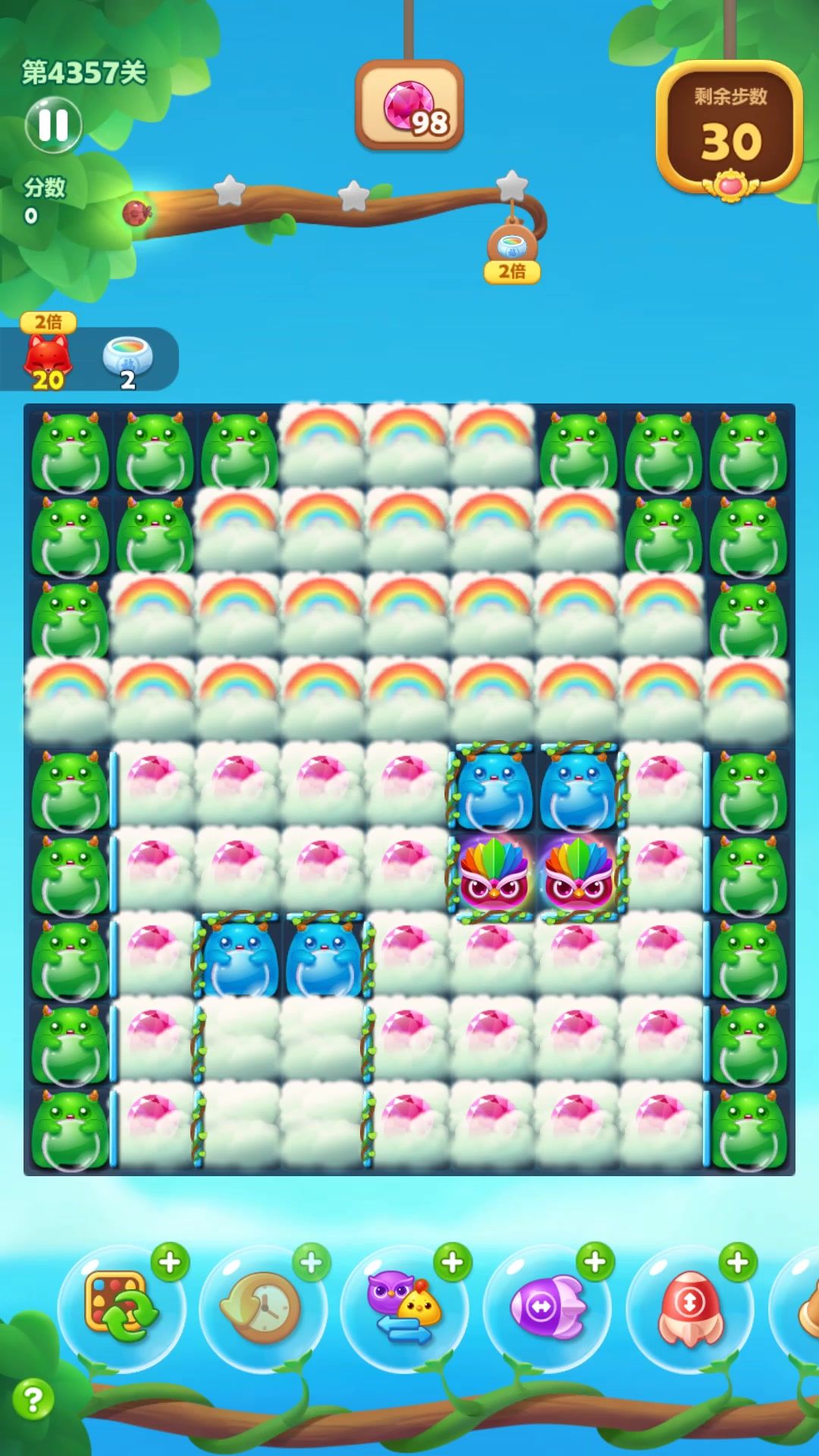
Task: Pause the game
Action: pos(53,125)
